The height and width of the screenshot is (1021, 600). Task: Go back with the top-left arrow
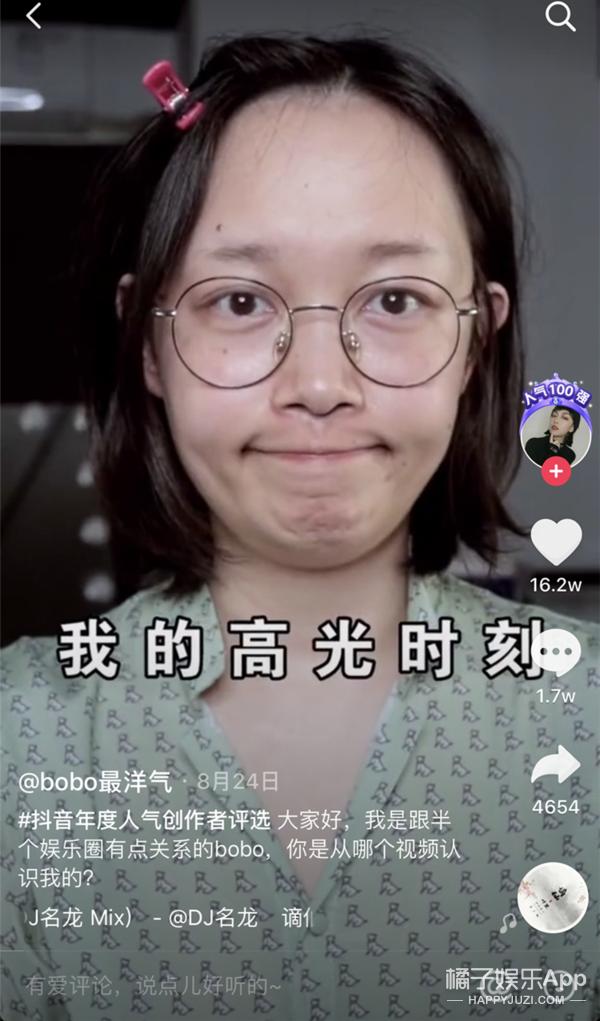[34, 16]
